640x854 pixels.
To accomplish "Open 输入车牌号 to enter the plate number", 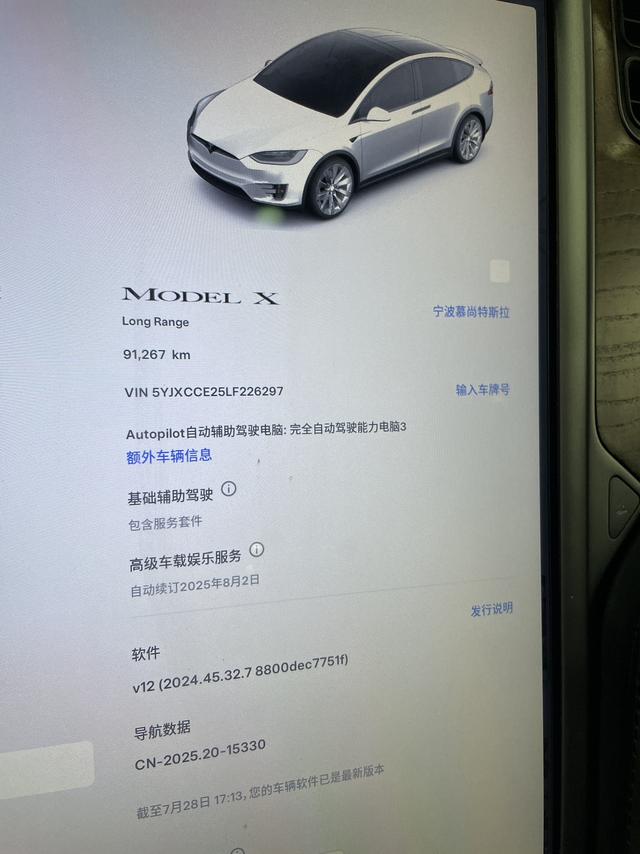I will tap(482, 390).
